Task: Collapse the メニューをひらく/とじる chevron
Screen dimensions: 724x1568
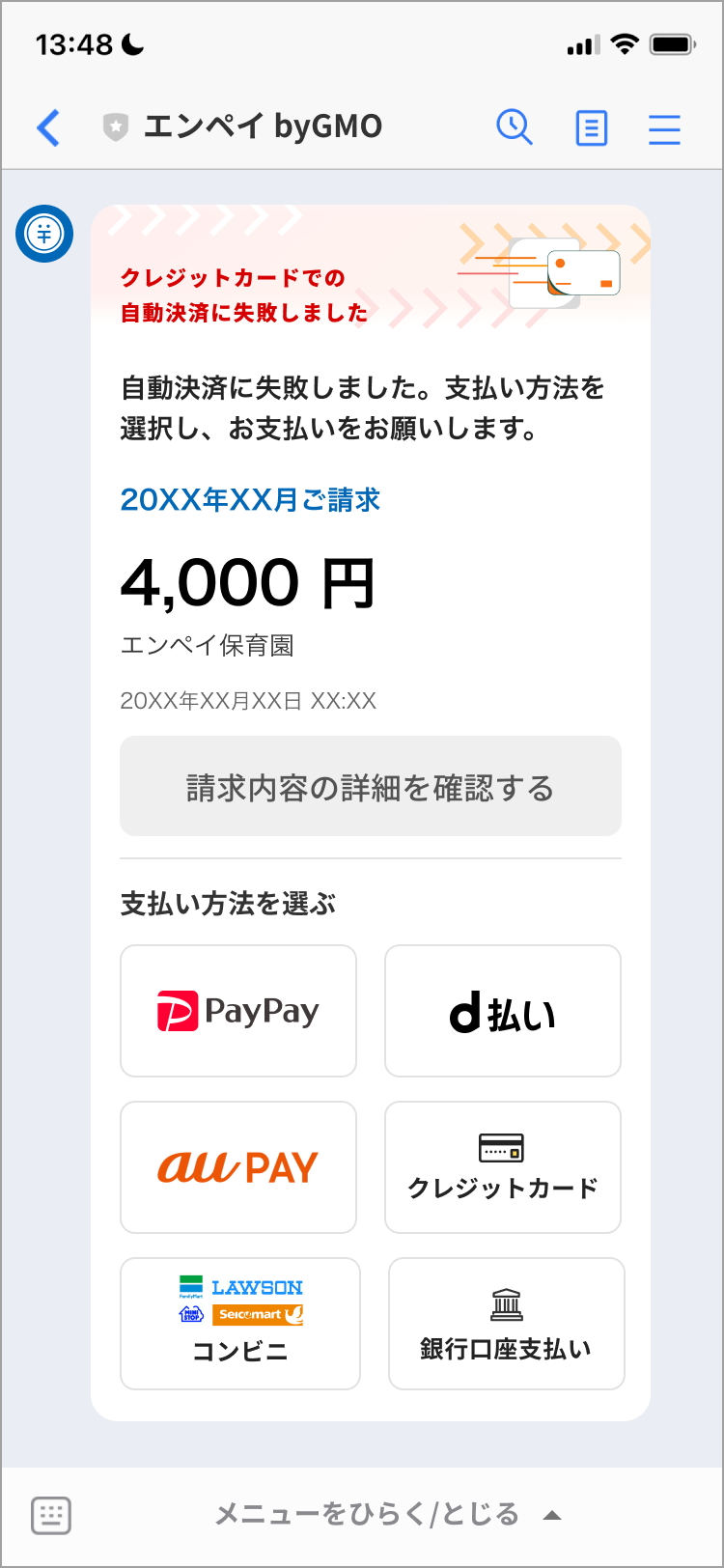Action: [552, 1515]
